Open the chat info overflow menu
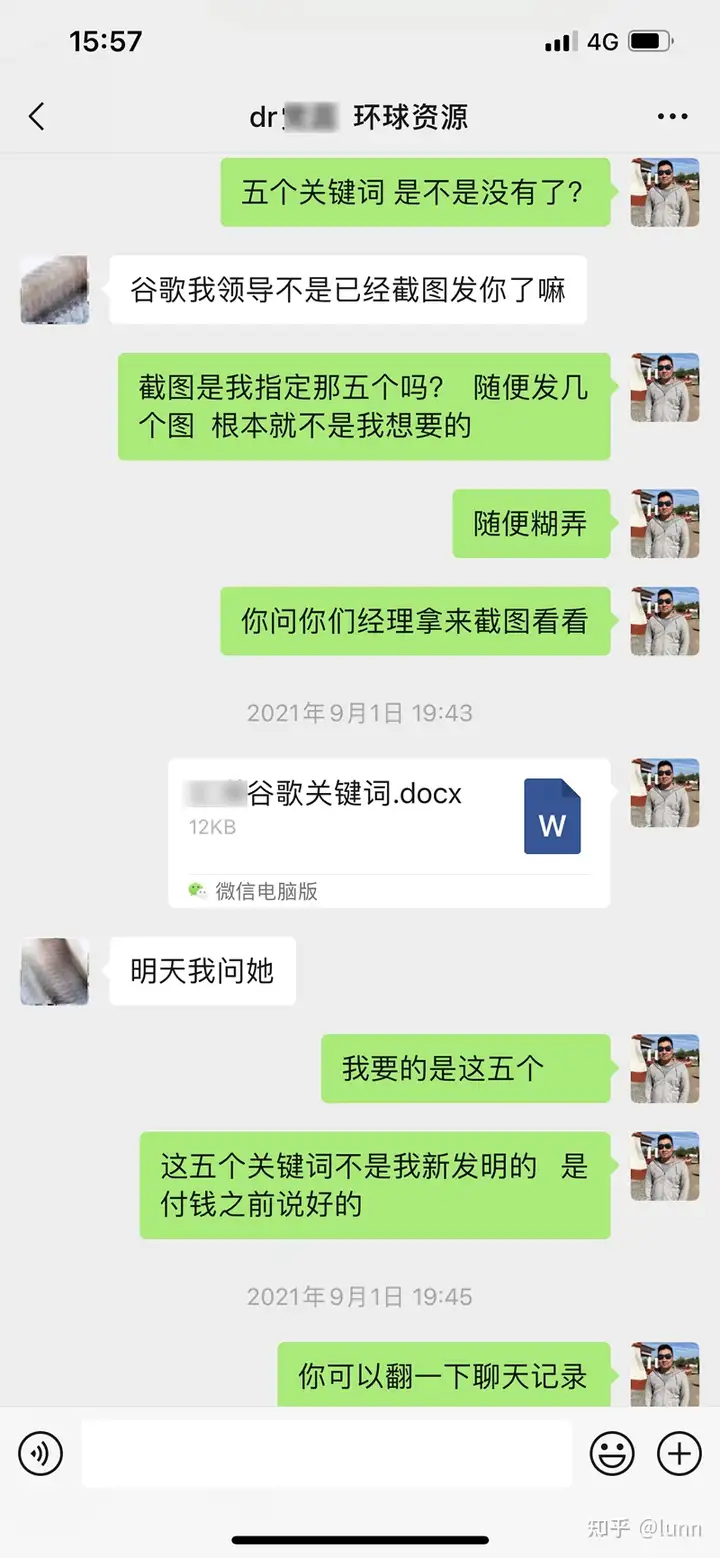The width and height of the screenshot is (720, 1558). coord(672,117)
